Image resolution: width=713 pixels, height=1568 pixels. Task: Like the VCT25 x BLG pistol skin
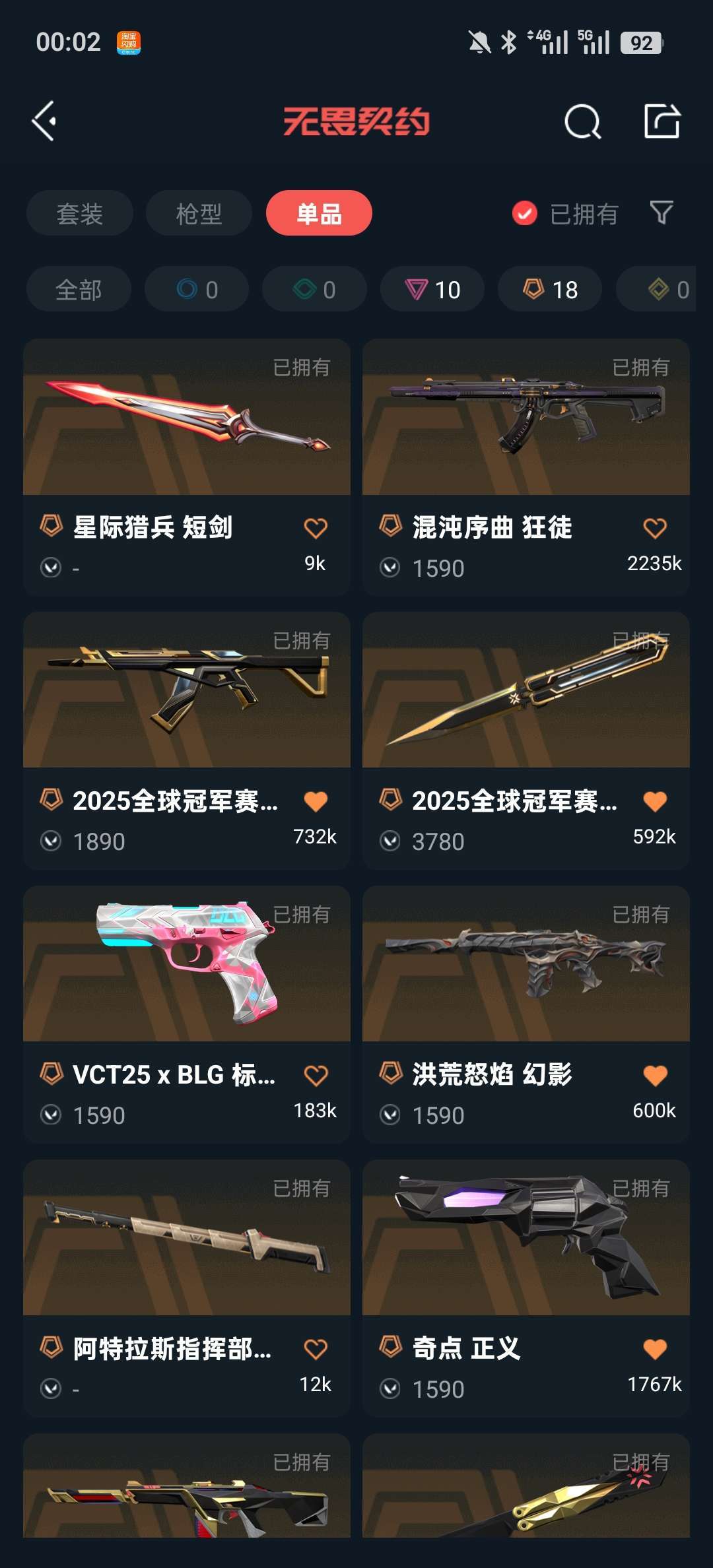pos(316,1076)
